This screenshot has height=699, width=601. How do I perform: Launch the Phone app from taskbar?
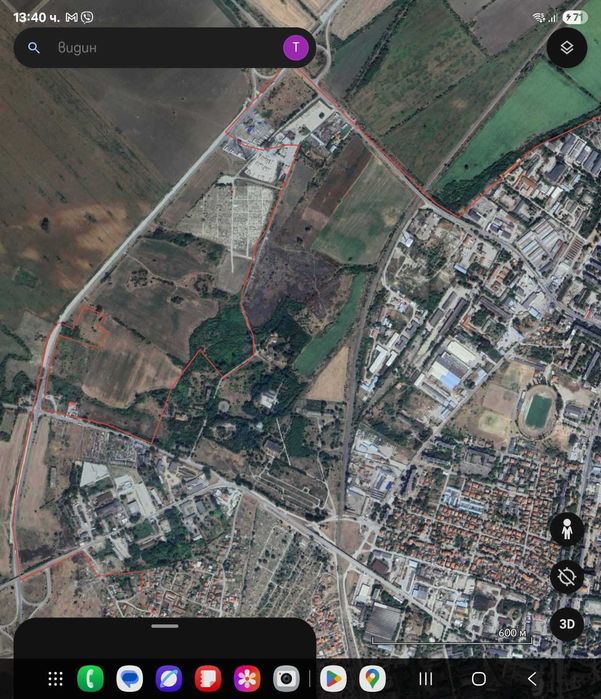[x=91, y=678]
